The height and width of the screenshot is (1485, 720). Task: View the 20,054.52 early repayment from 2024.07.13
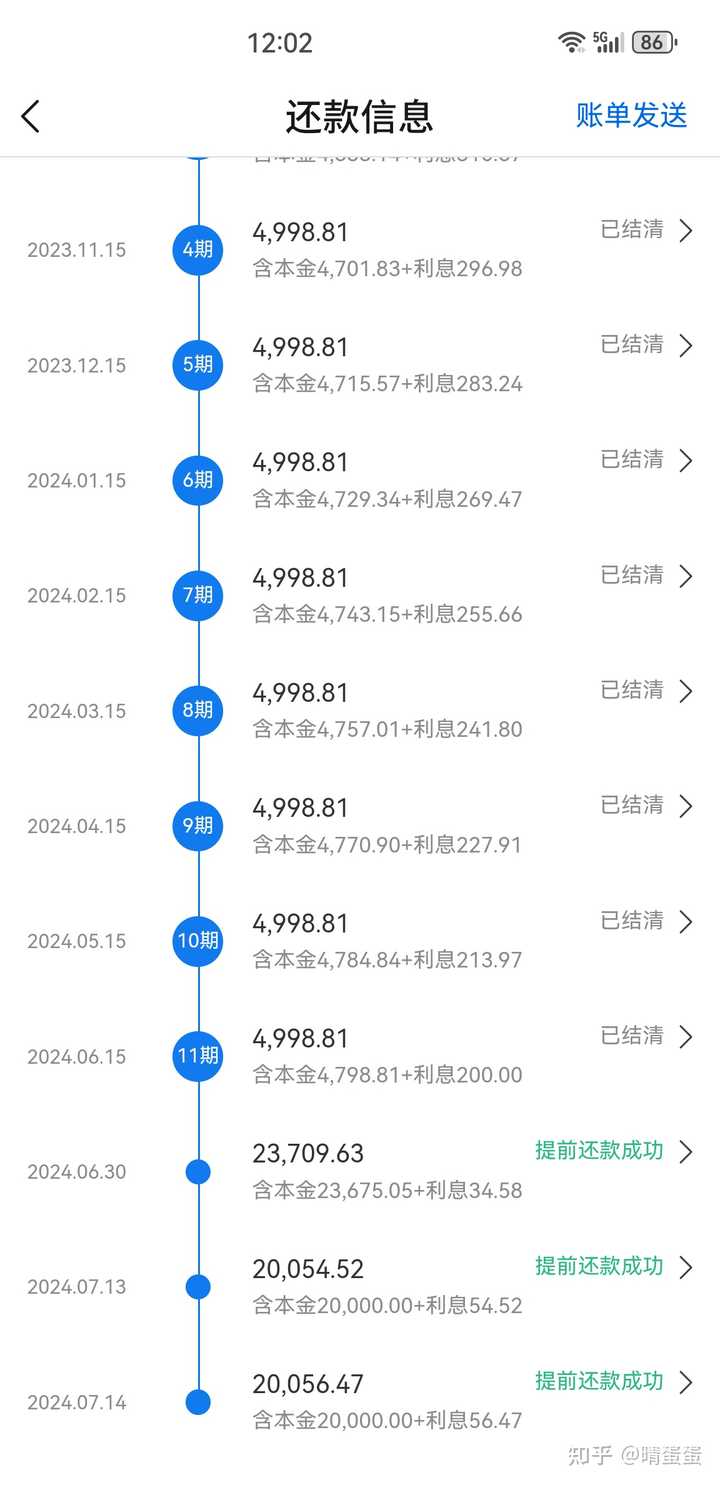click(x=360, y=1286)
